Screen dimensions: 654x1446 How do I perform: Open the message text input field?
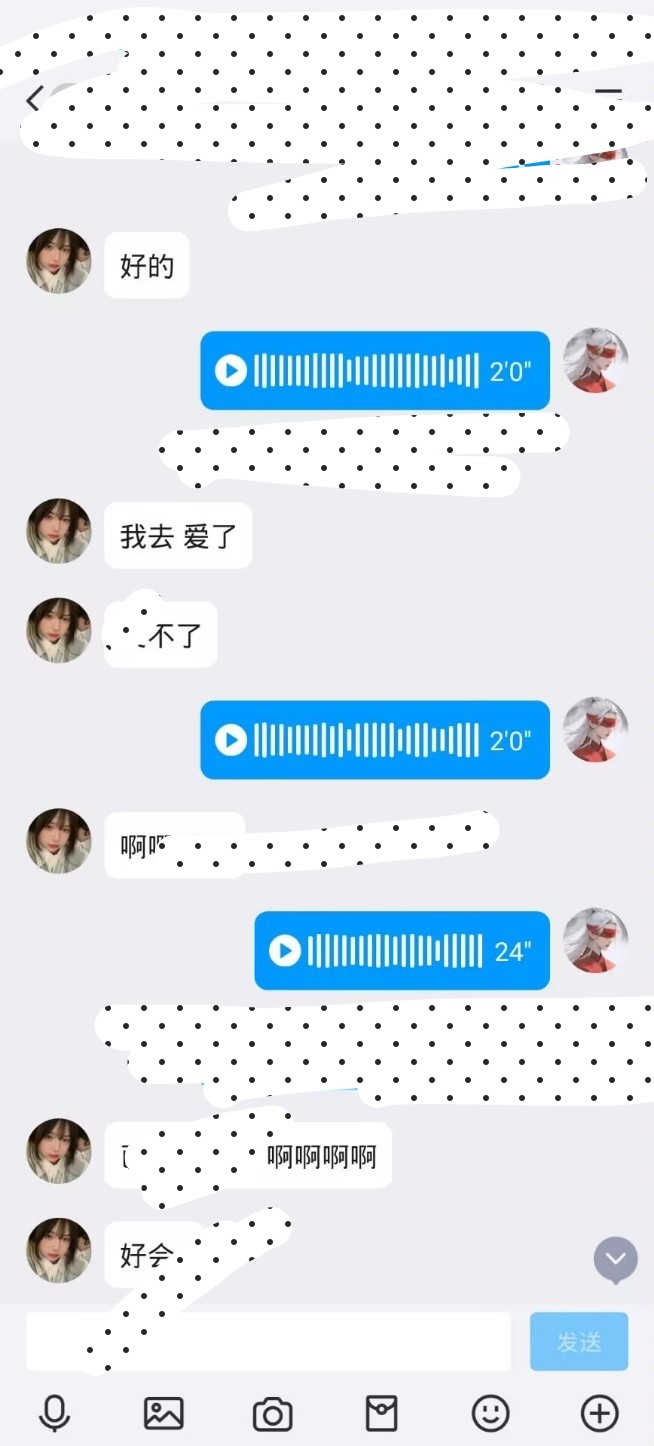pos(268,1341)
